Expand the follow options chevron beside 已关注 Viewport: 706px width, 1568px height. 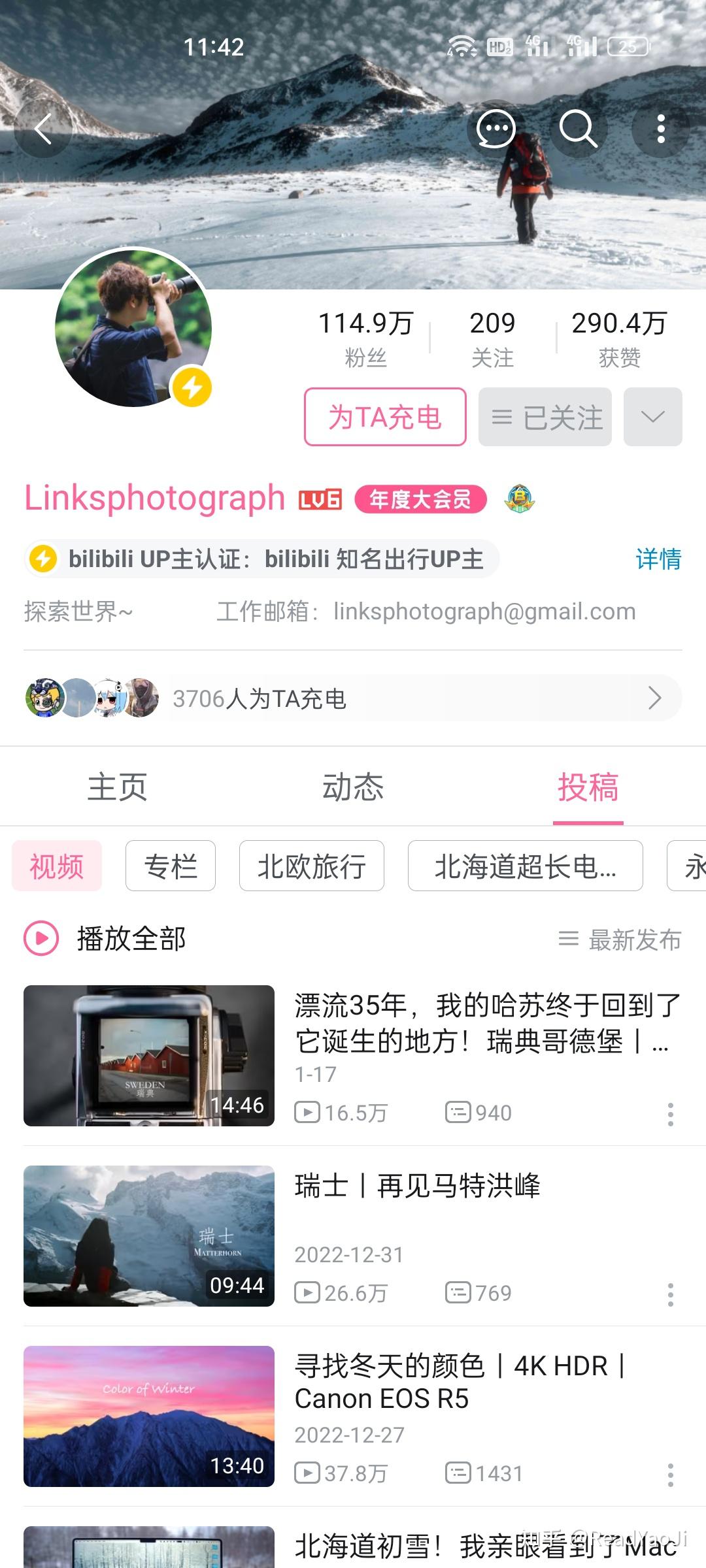pos(652,417)
